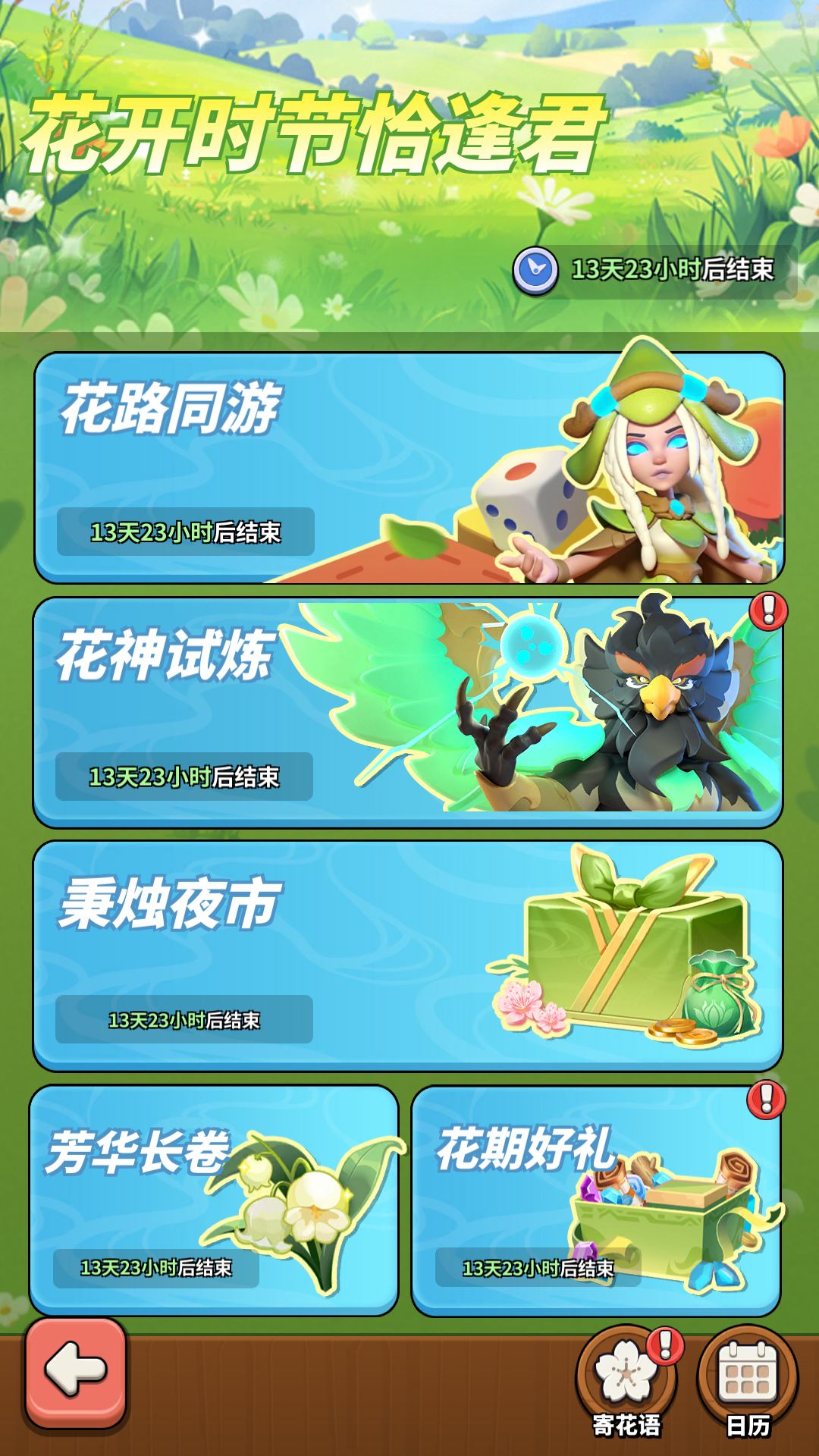Open the 芳华长卷 card

coord(214,1200)
